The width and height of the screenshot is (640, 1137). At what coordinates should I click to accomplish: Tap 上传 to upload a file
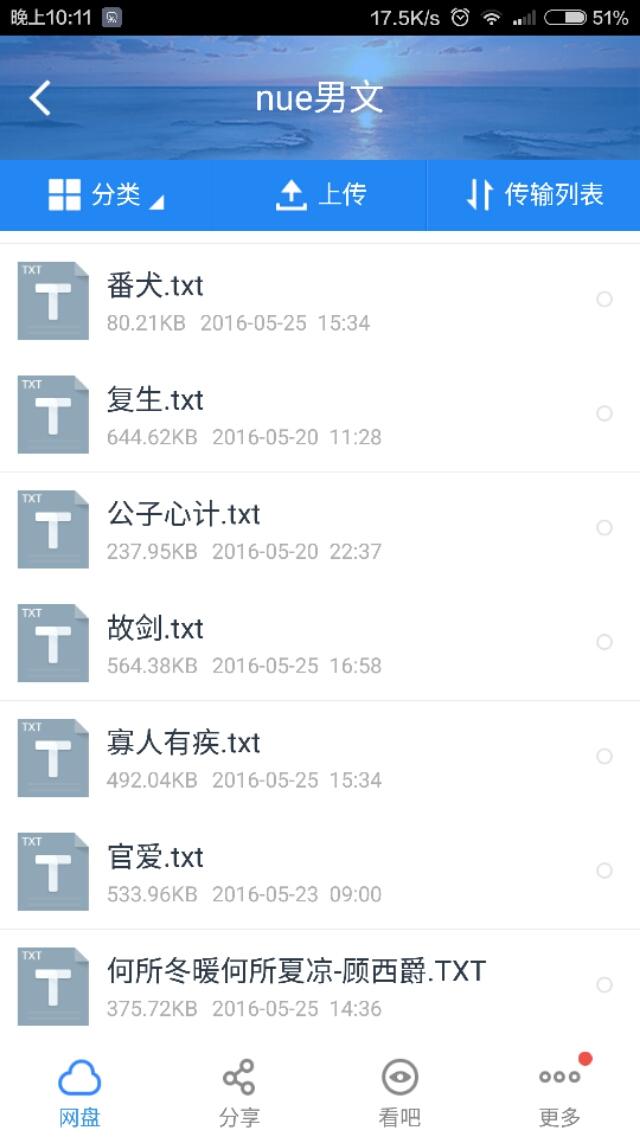pos(320,195)
